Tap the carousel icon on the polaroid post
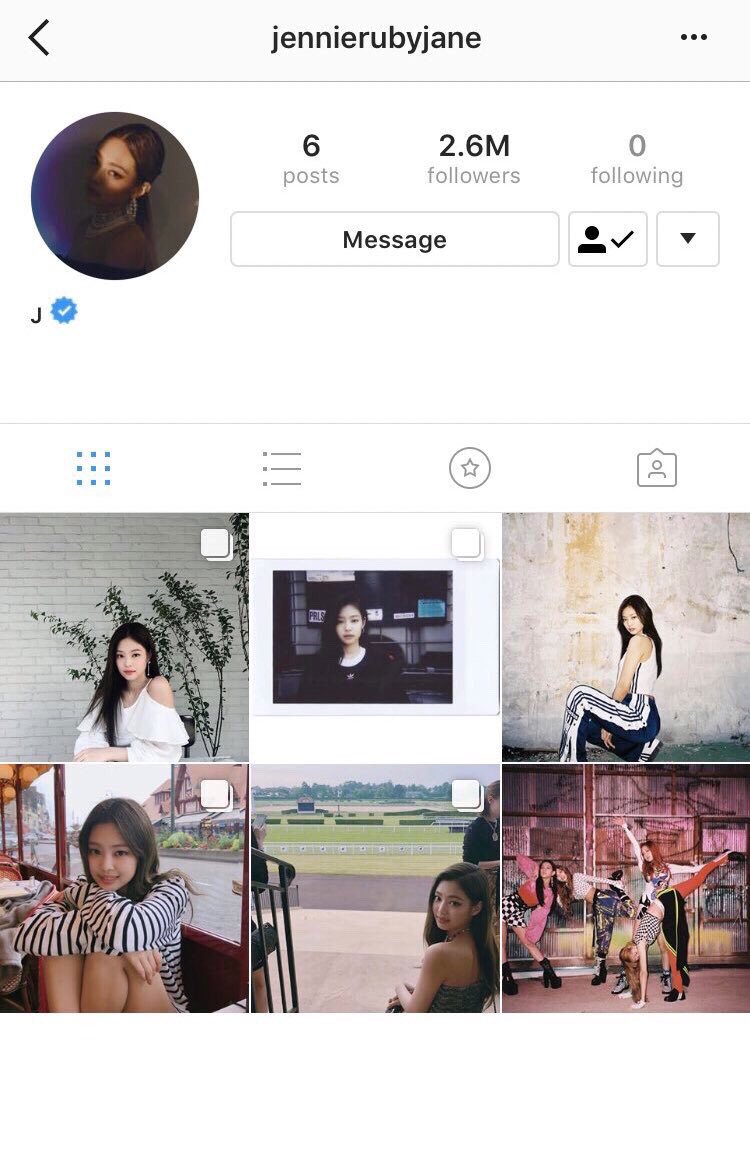 click(467, 544)
